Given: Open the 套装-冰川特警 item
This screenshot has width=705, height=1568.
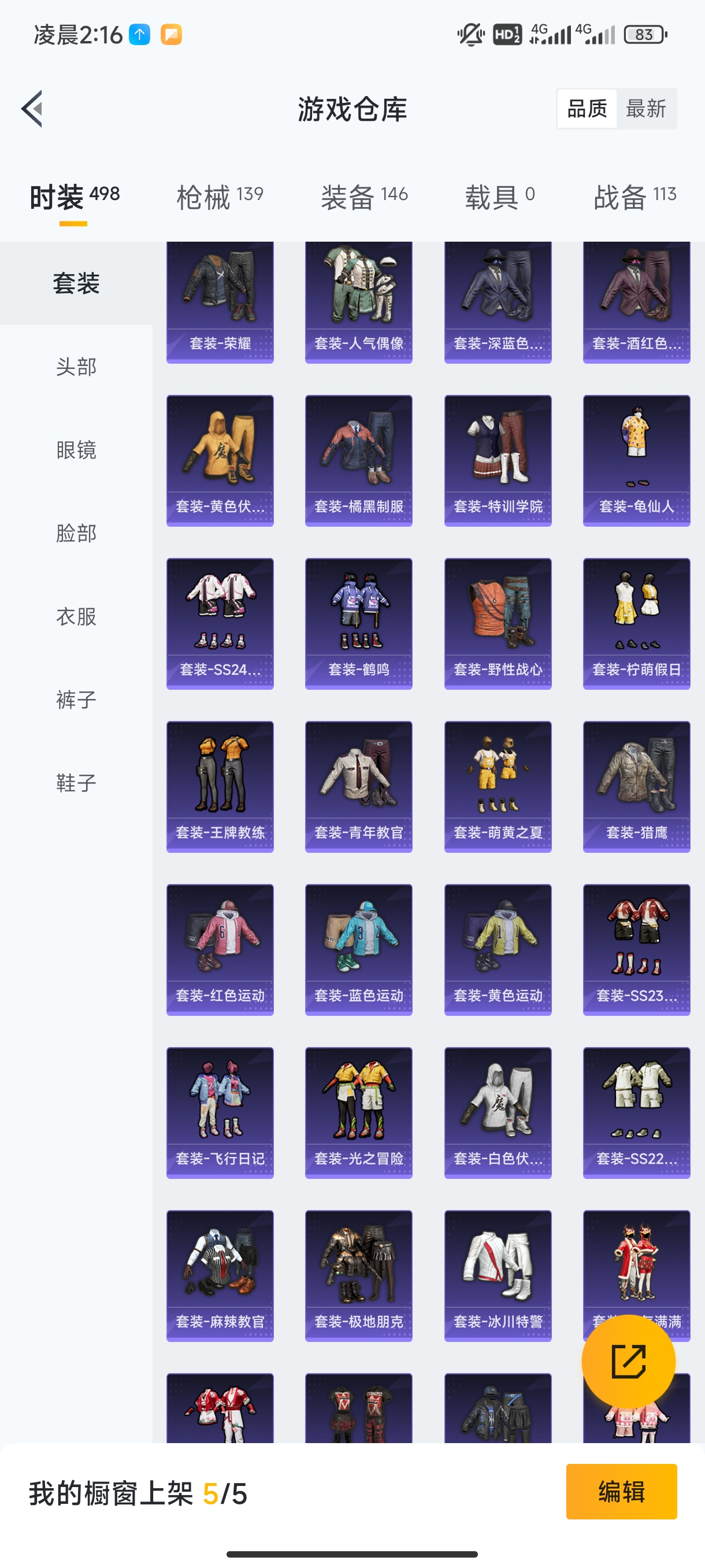Looking at the screenshot, I should tap(498, 1276).
